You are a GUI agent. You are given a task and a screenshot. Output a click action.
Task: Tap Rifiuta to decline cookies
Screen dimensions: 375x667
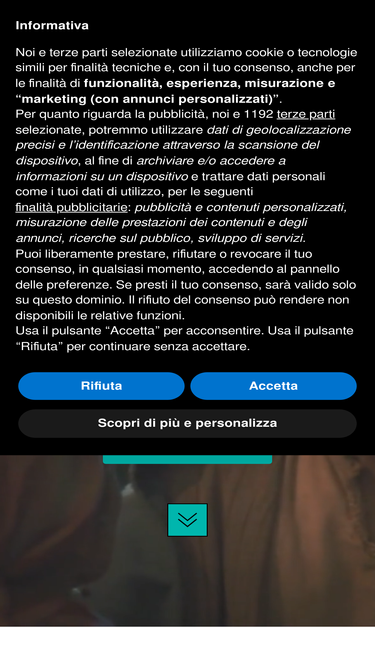click(101, 386)
